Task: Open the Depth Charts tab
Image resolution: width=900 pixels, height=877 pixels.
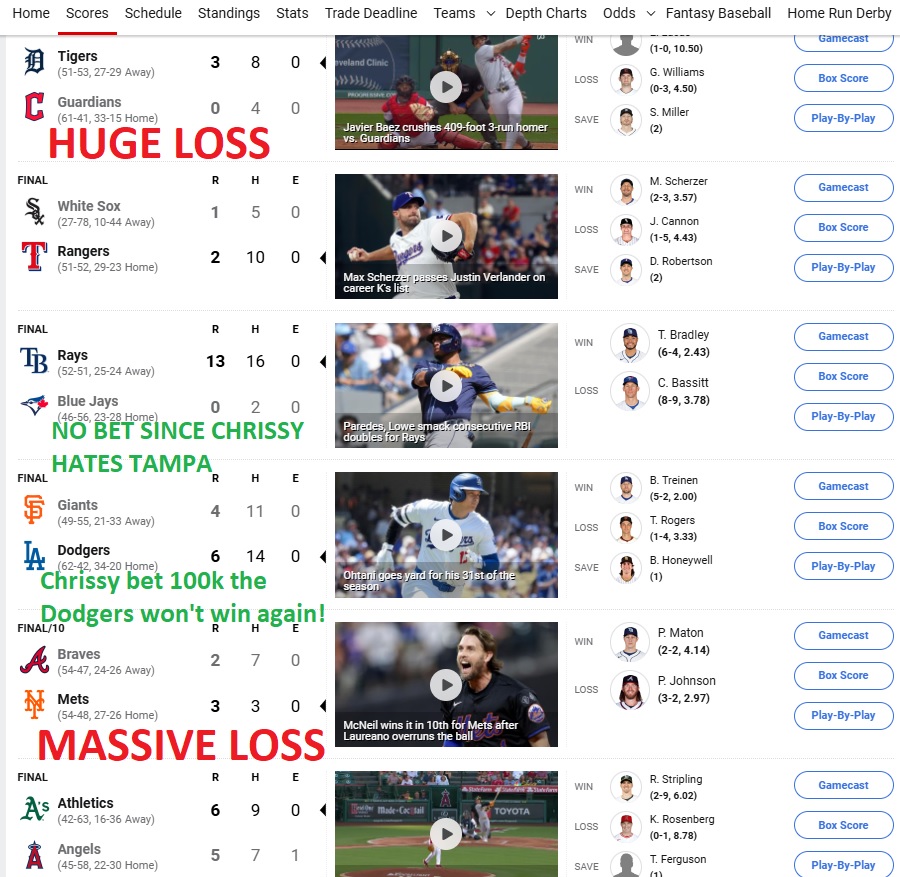Action: 546,13
